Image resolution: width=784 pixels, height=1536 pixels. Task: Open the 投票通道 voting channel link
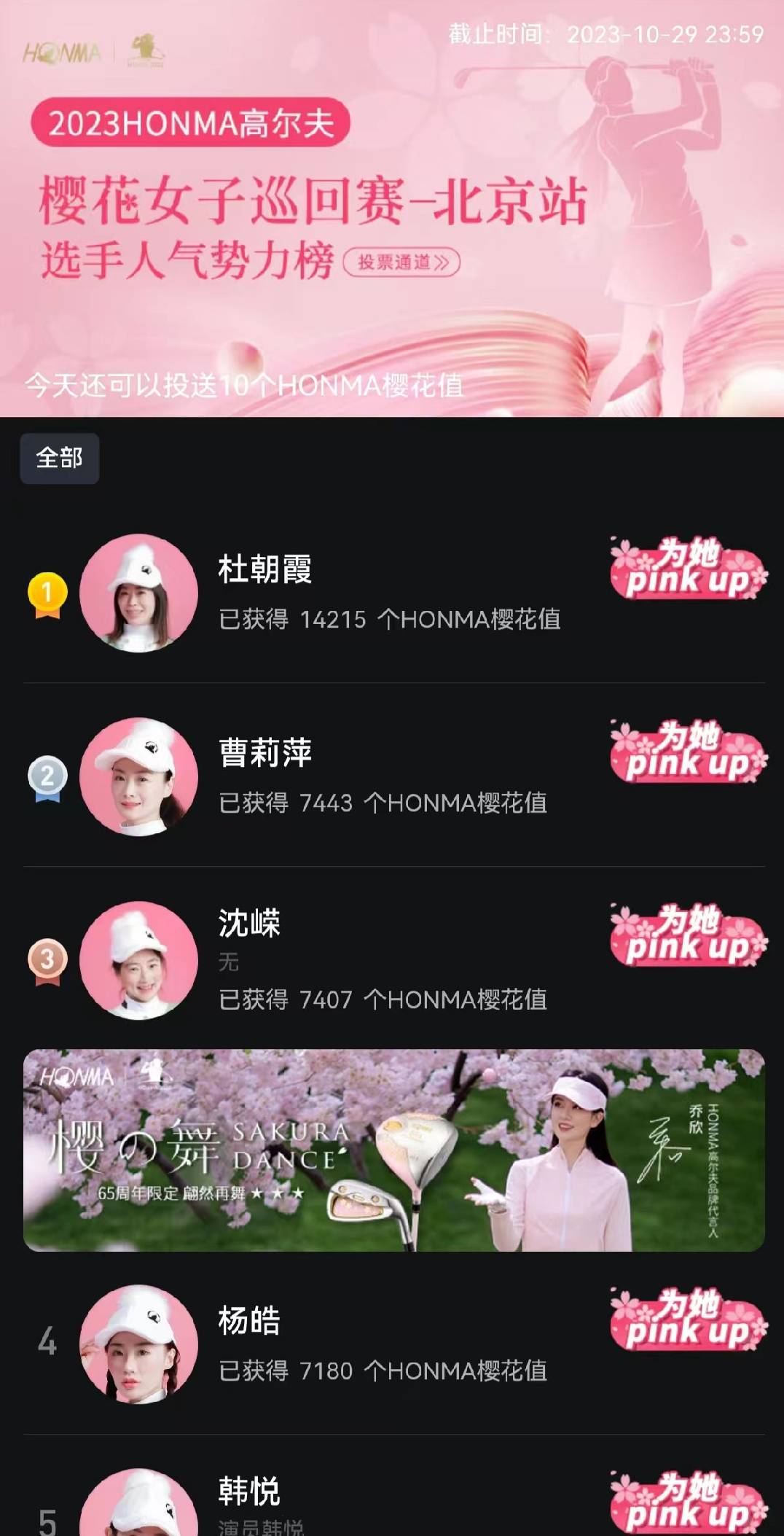[401, 262]
